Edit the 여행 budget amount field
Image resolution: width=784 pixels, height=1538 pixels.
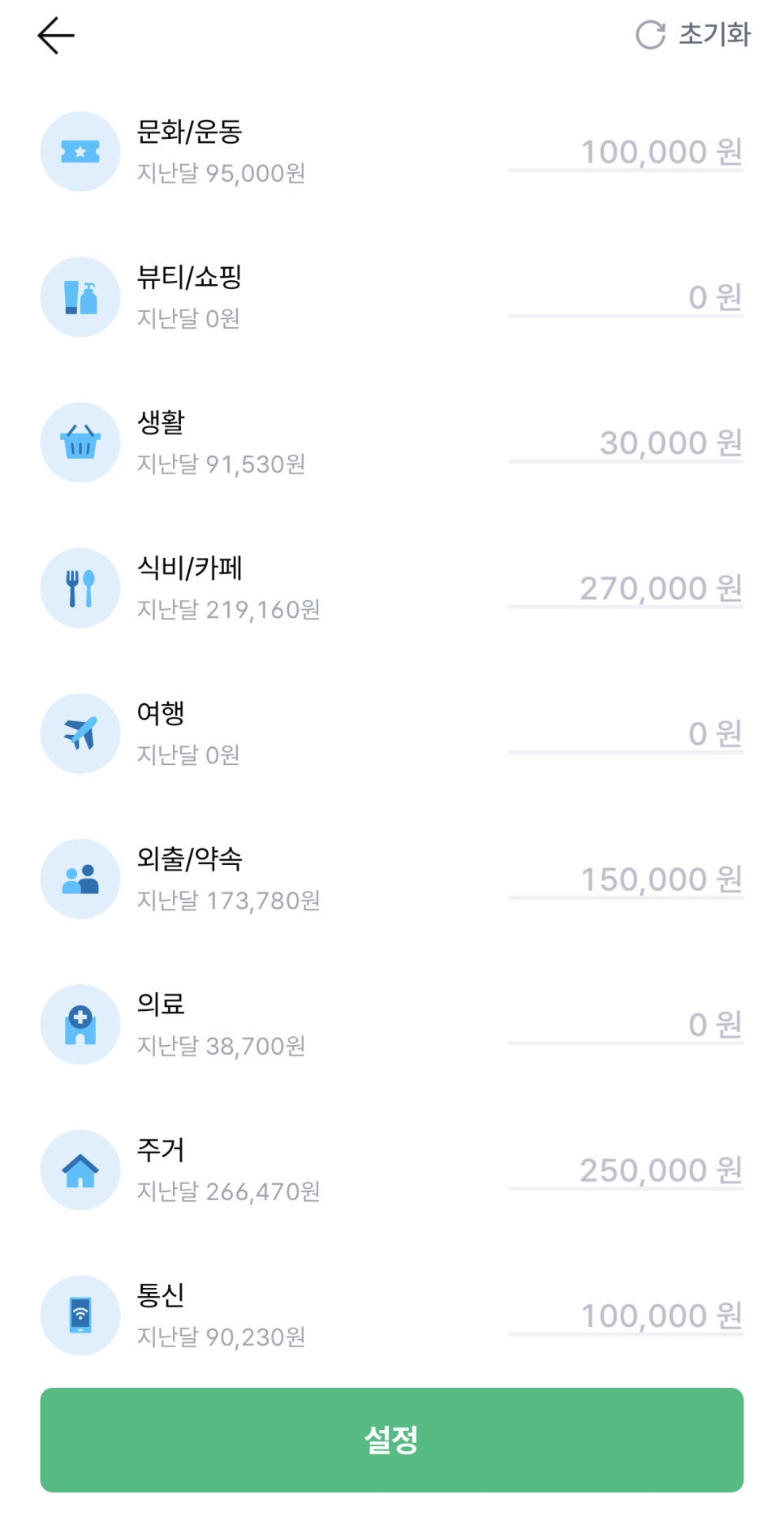(626, 733)
